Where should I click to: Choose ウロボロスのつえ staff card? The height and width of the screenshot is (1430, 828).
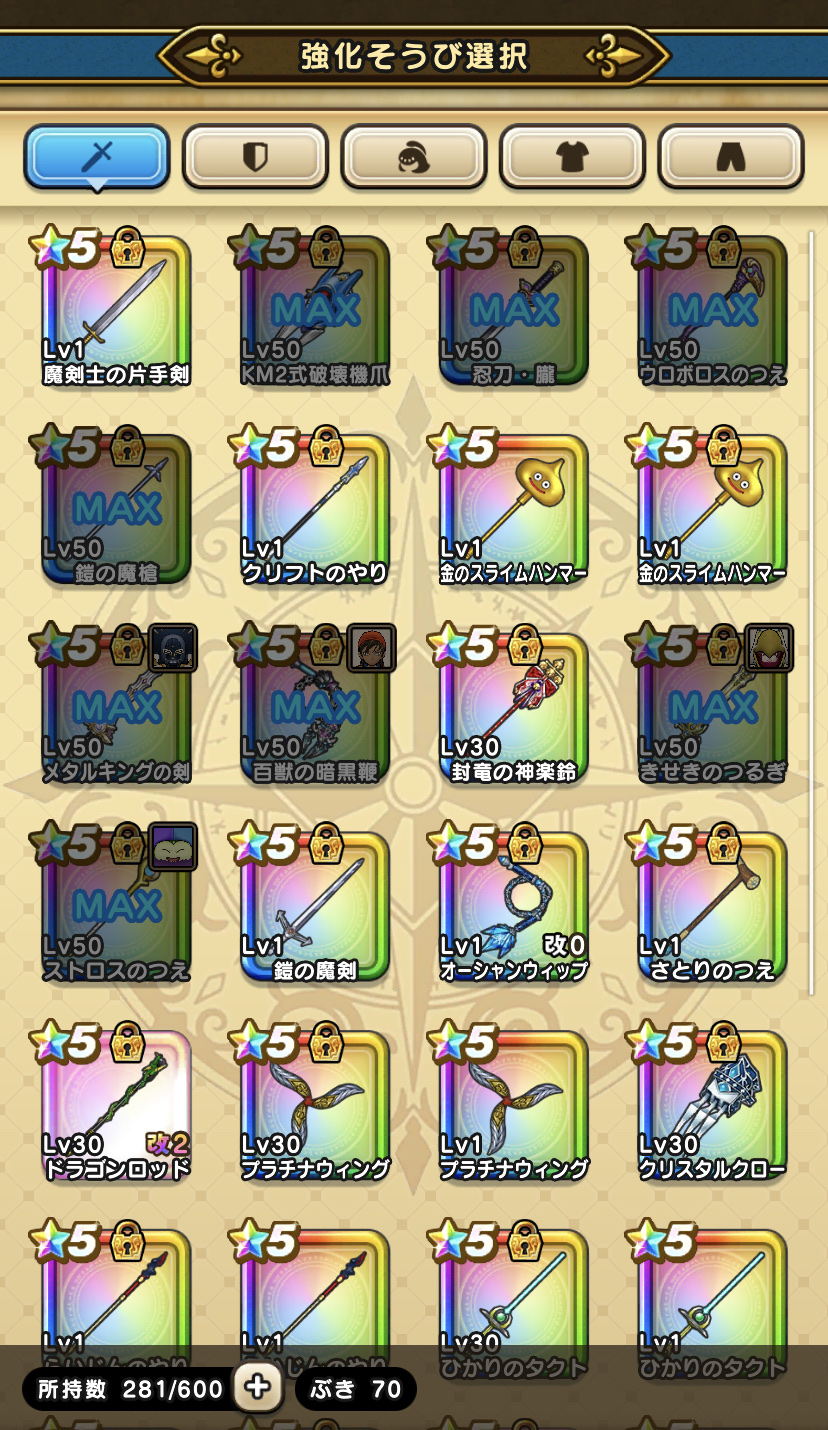pos(712,312)
